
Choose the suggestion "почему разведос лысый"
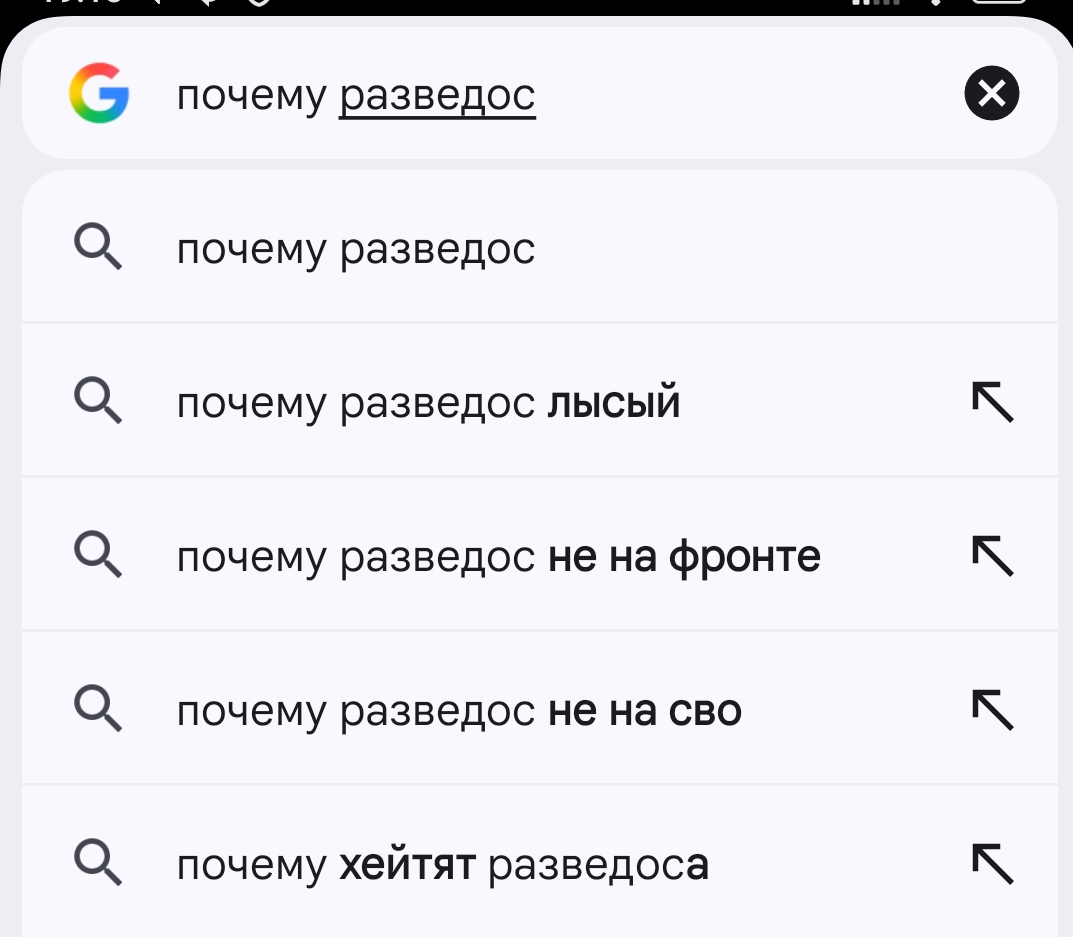click(x=428, y=403)
